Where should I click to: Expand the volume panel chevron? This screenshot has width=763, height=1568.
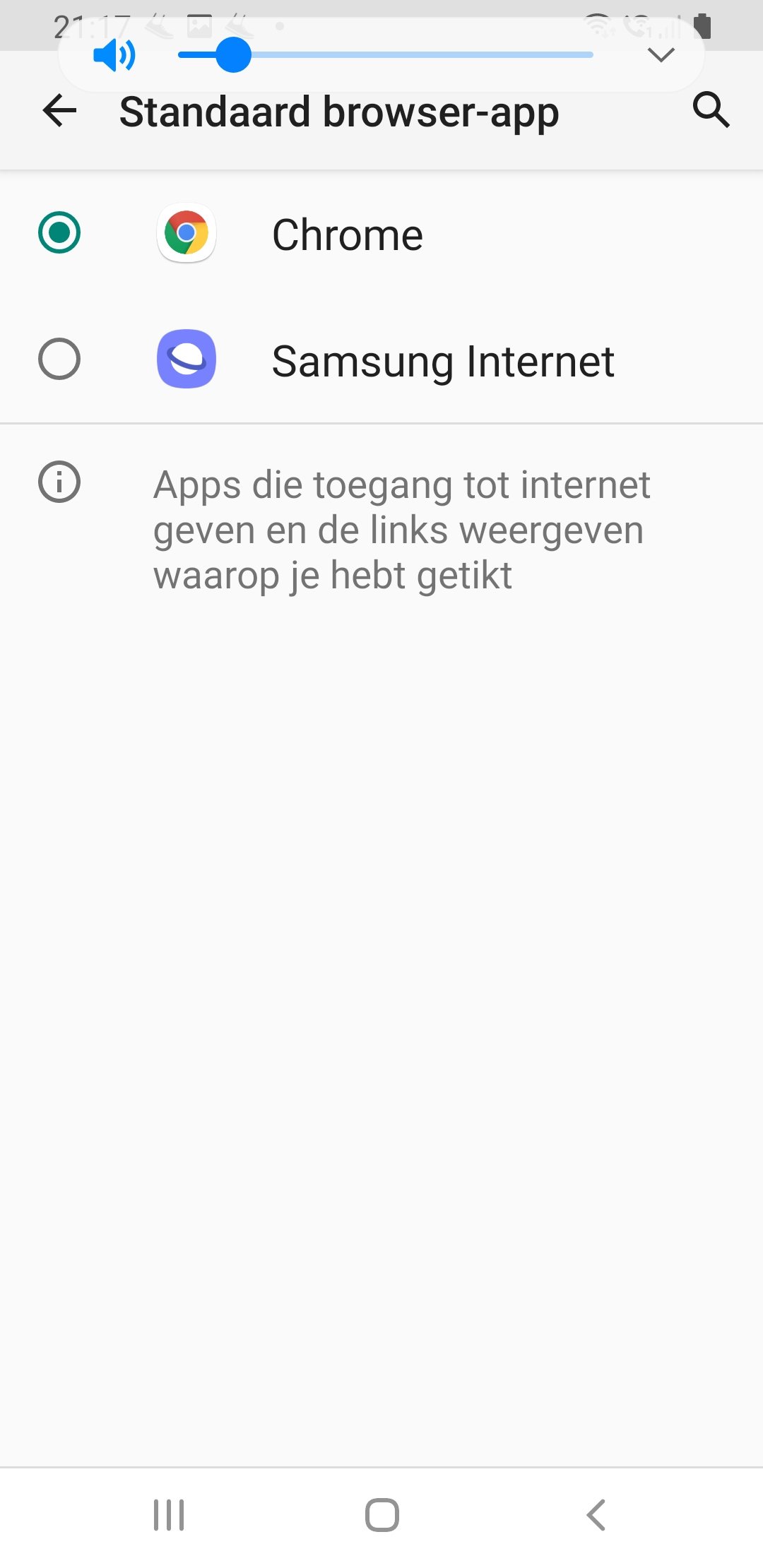pos(661,55)
